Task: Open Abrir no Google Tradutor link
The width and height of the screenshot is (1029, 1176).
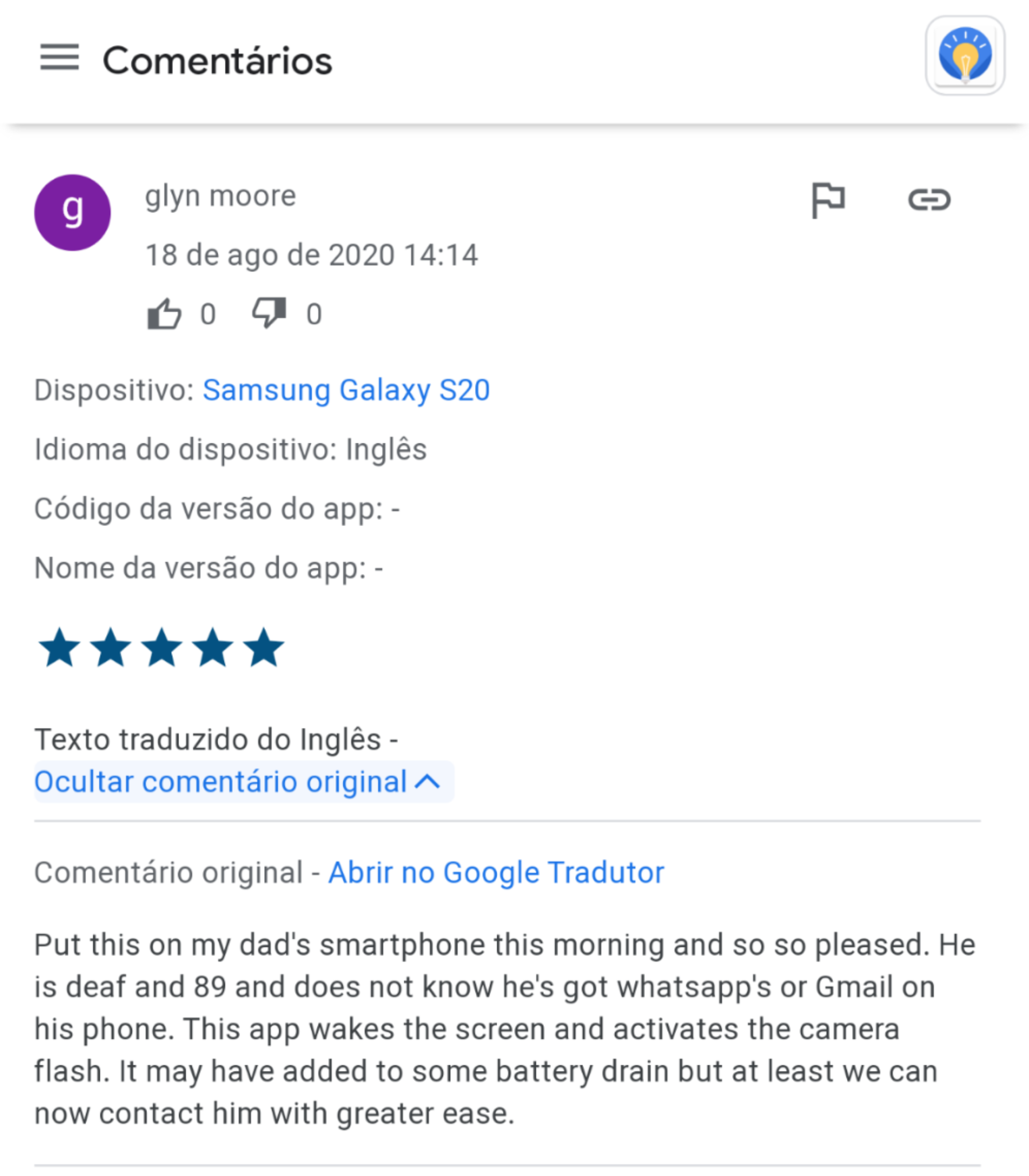Action: (496, 872)
